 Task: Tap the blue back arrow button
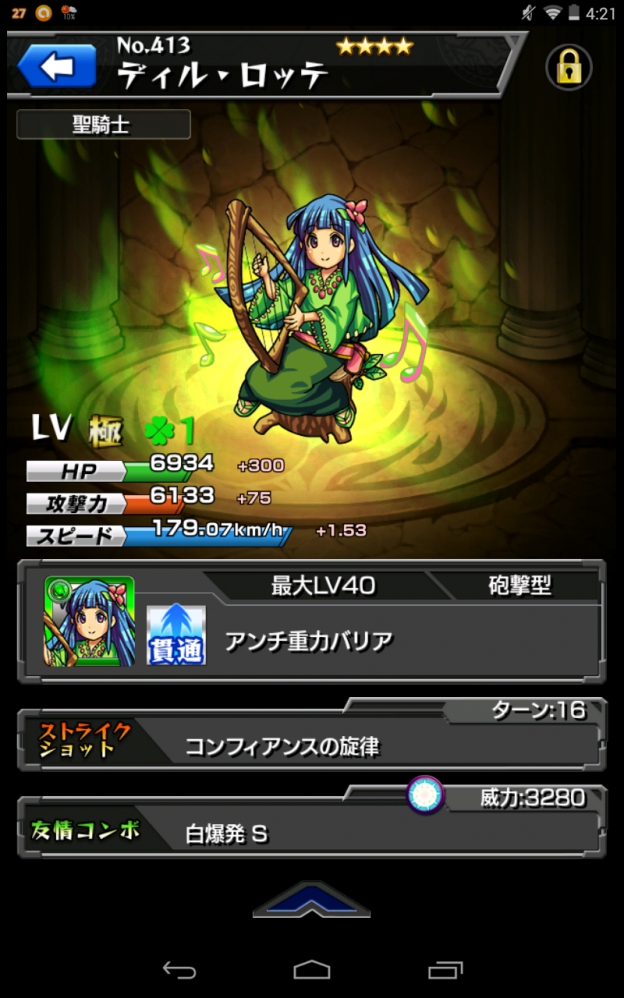click(x=56, y=67)
